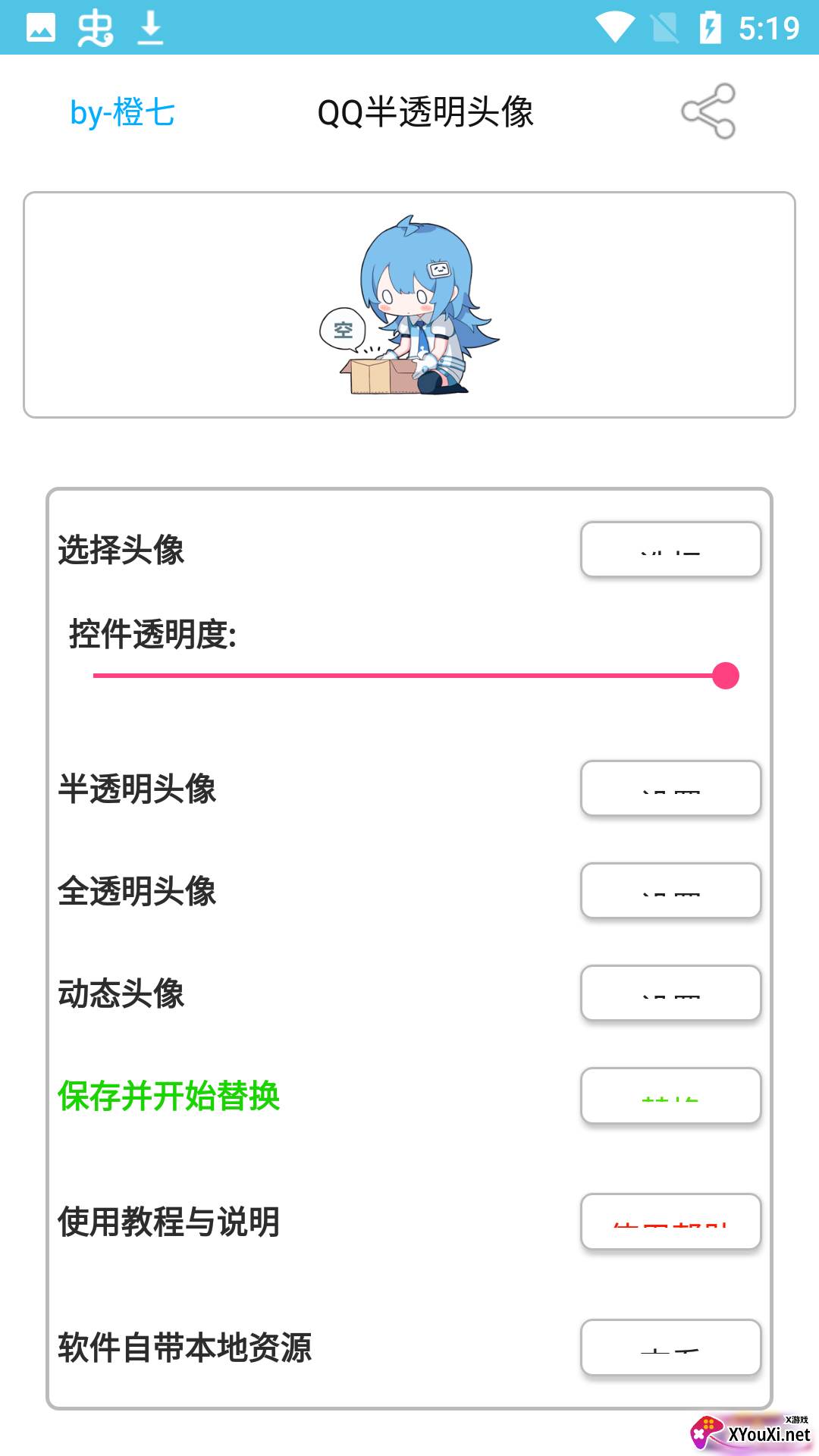Open the red 使用帮助 help button

(670, 1222)
